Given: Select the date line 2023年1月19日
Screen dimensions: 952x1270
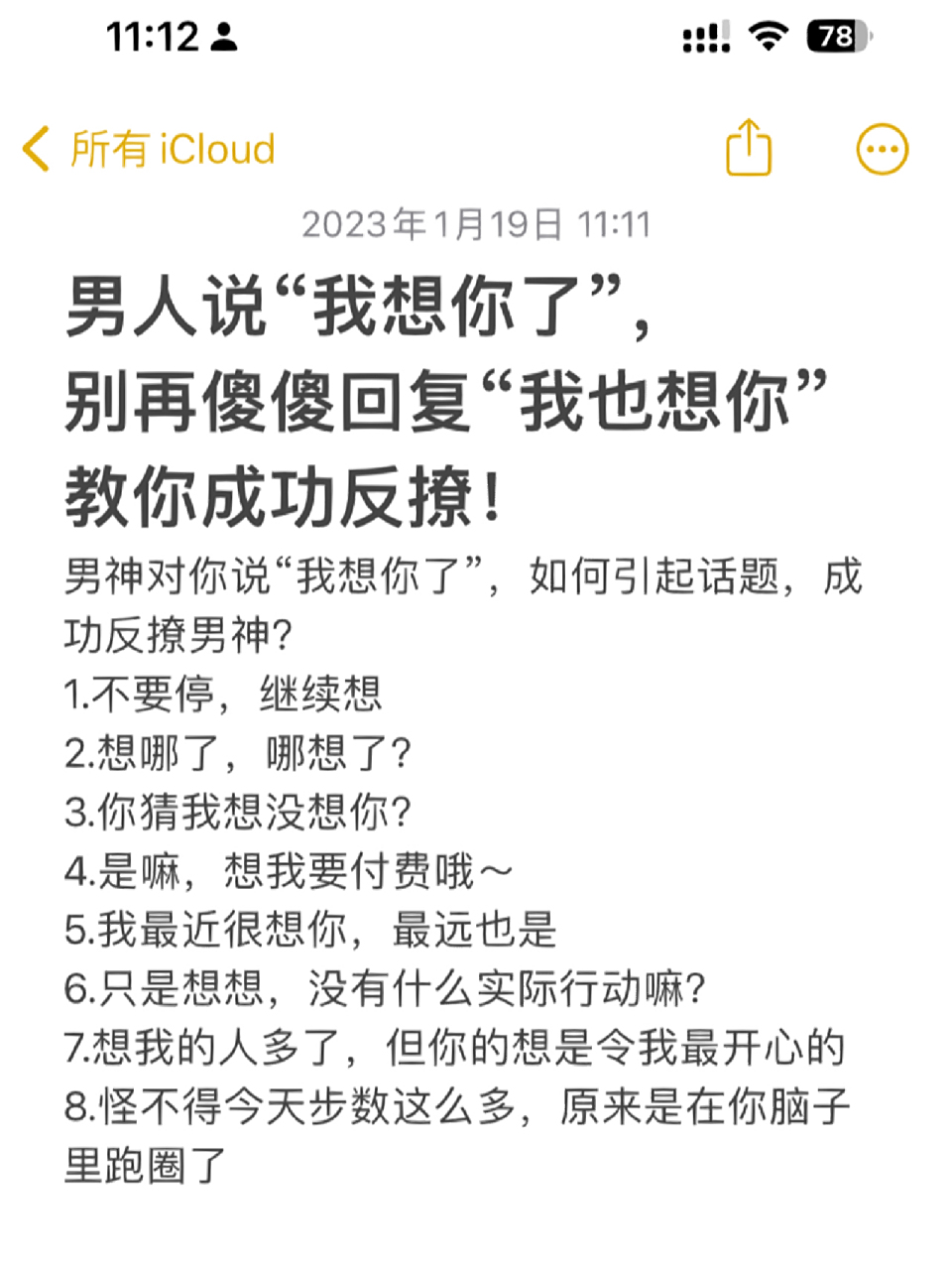Looking at the screenshot, I should 476,225.
